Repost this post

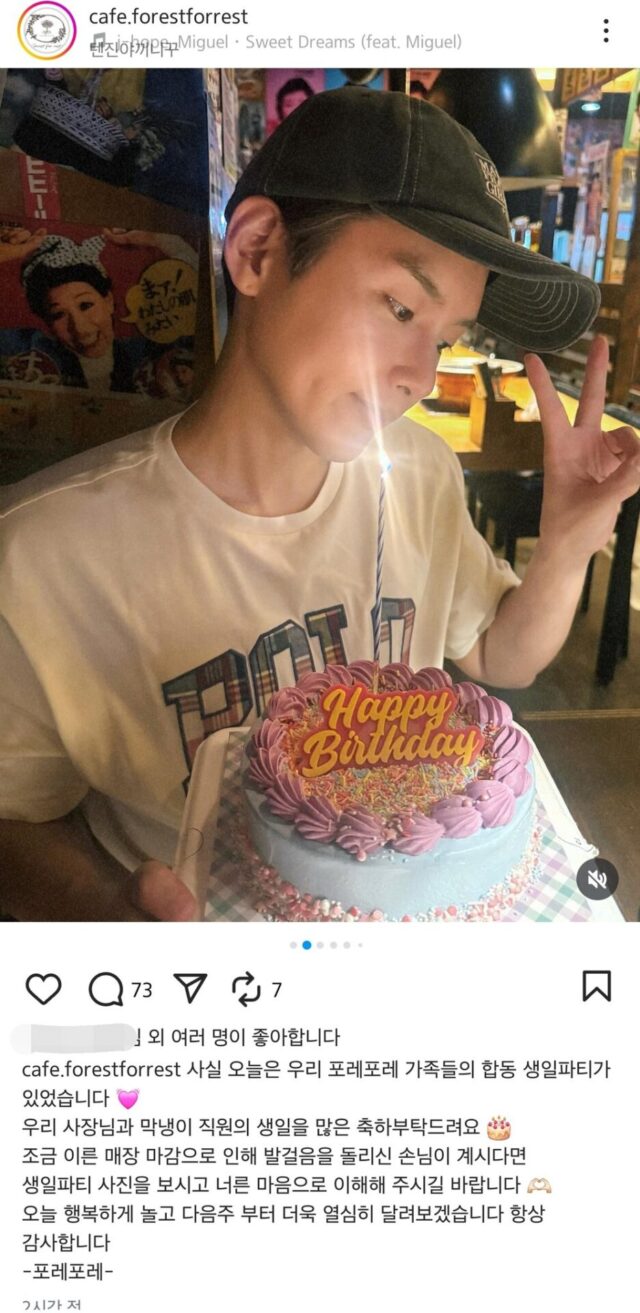pyautogui.click(x=246, y=989)
